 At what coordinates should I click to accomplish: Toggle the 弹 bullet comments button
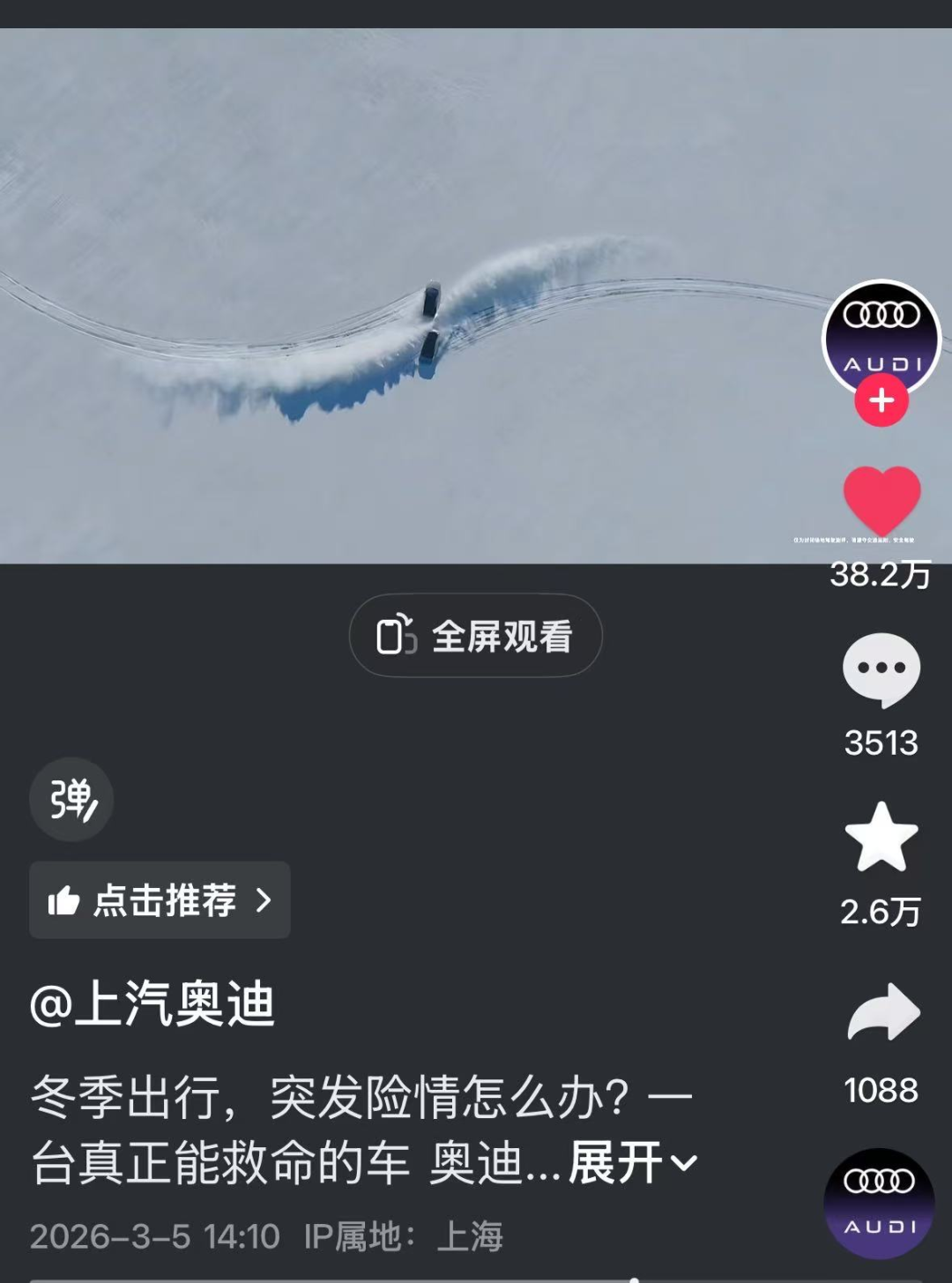coord(71,800)
